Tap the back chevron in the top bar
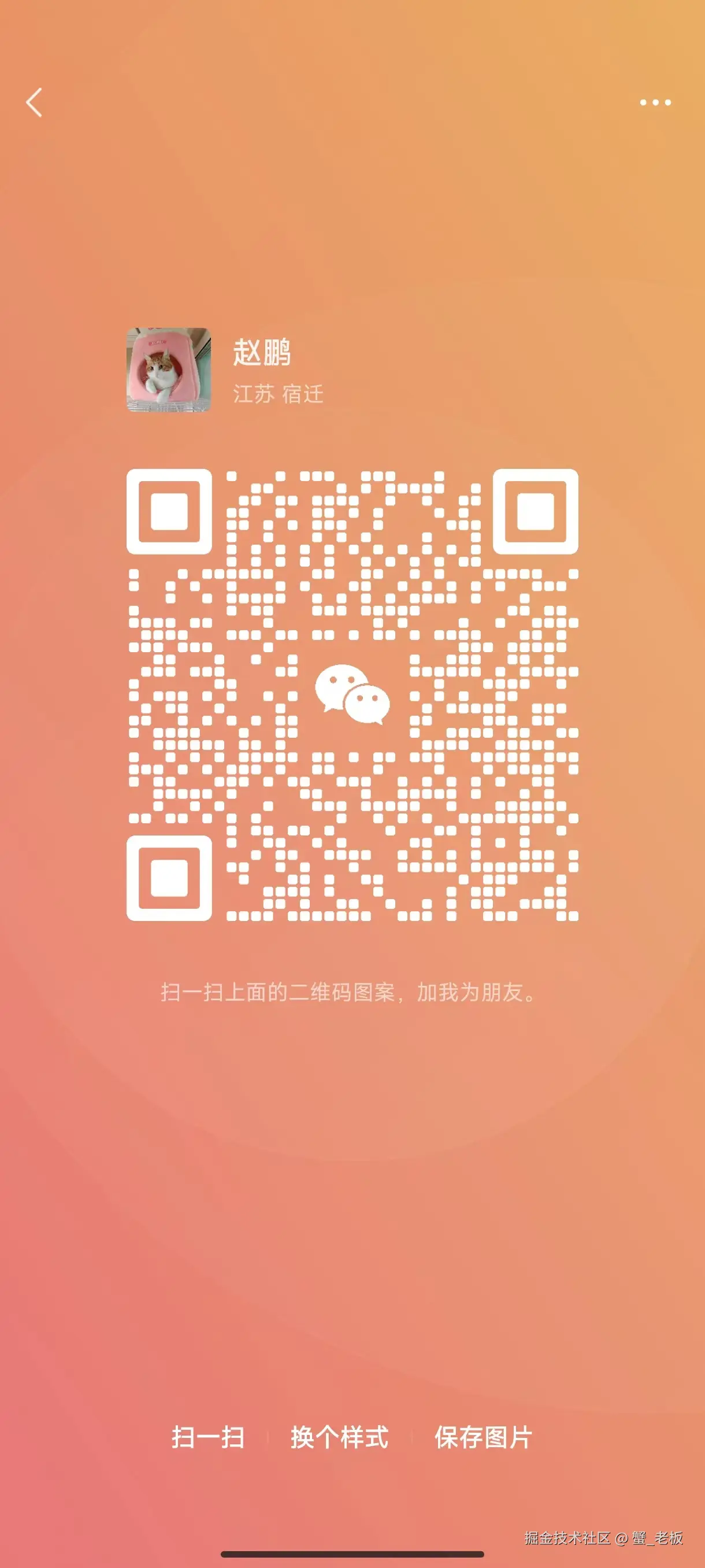Image resolution: width=705 pixels, height=1568 pixels. [x=35, y=103]
